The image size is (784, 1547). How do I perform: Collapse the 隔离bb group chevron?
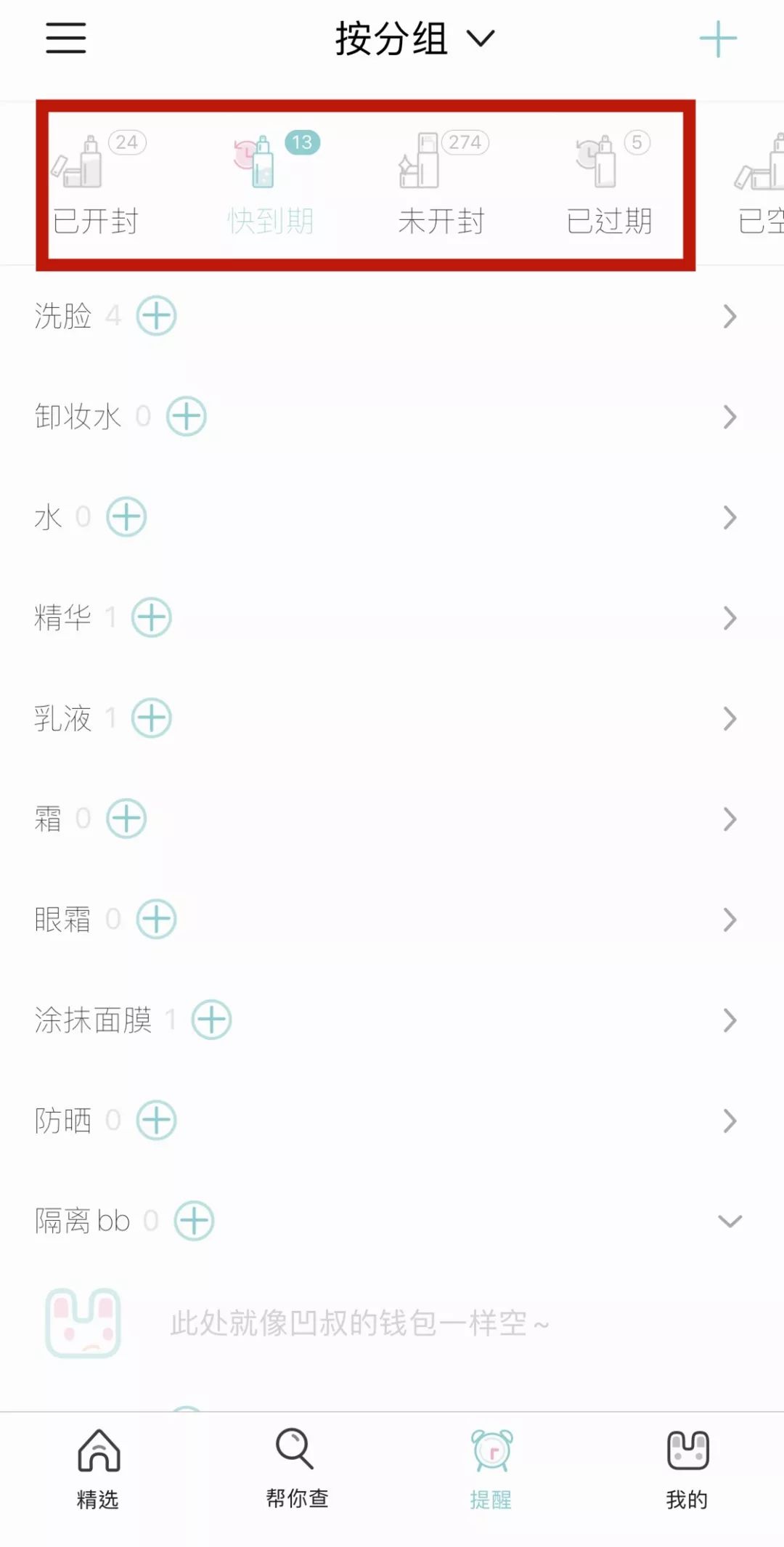tap(730, 1221)
